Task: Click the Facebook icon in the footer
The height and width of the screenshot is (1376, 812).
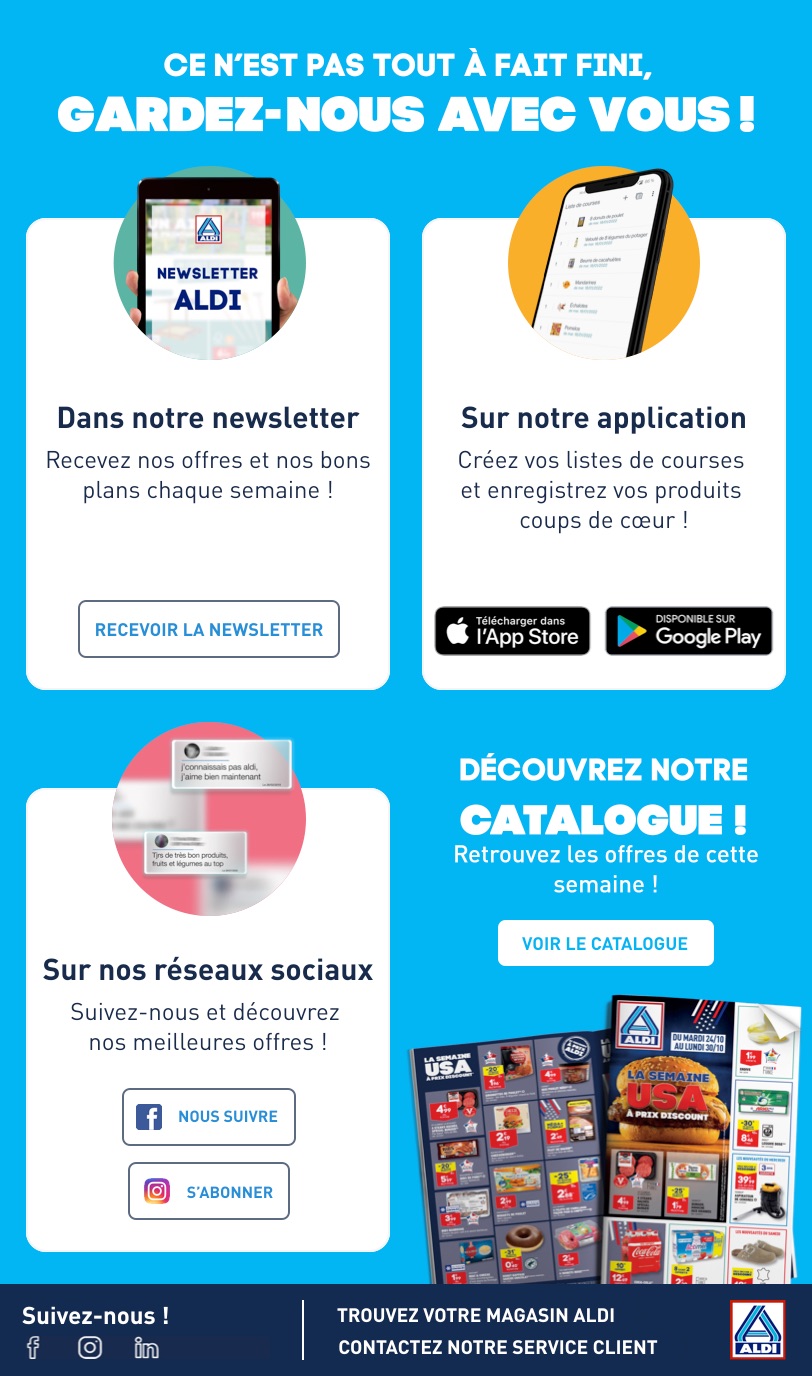Action: [33, 1347]
